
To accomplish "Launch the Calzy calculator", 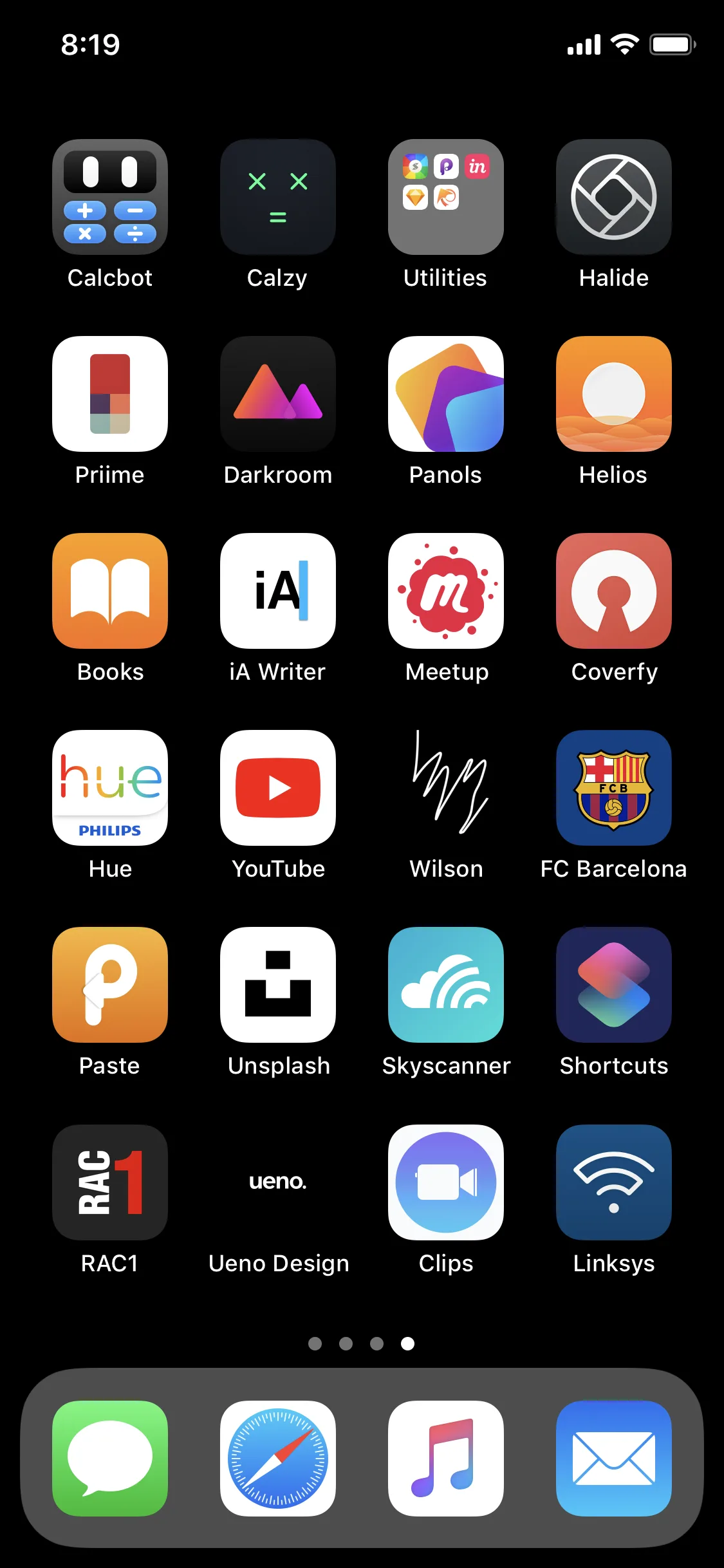I will click(x=278, y=197).
